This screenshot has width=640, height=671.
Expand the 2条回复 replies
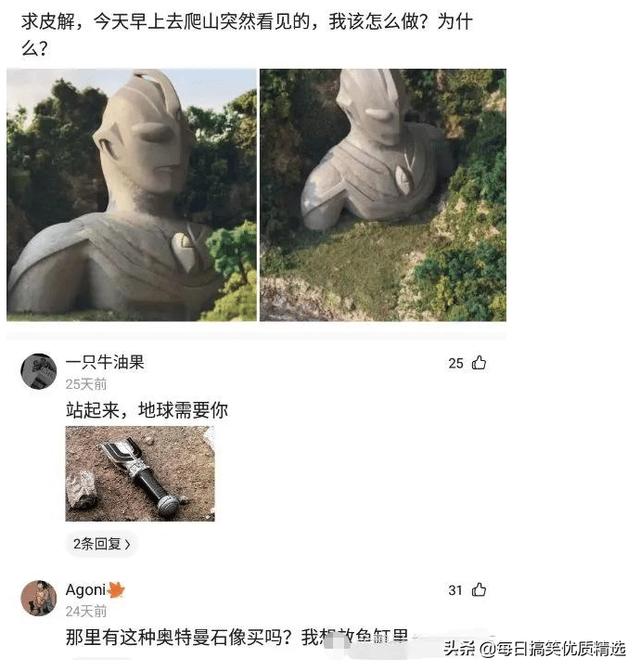(x=102, y=544)
